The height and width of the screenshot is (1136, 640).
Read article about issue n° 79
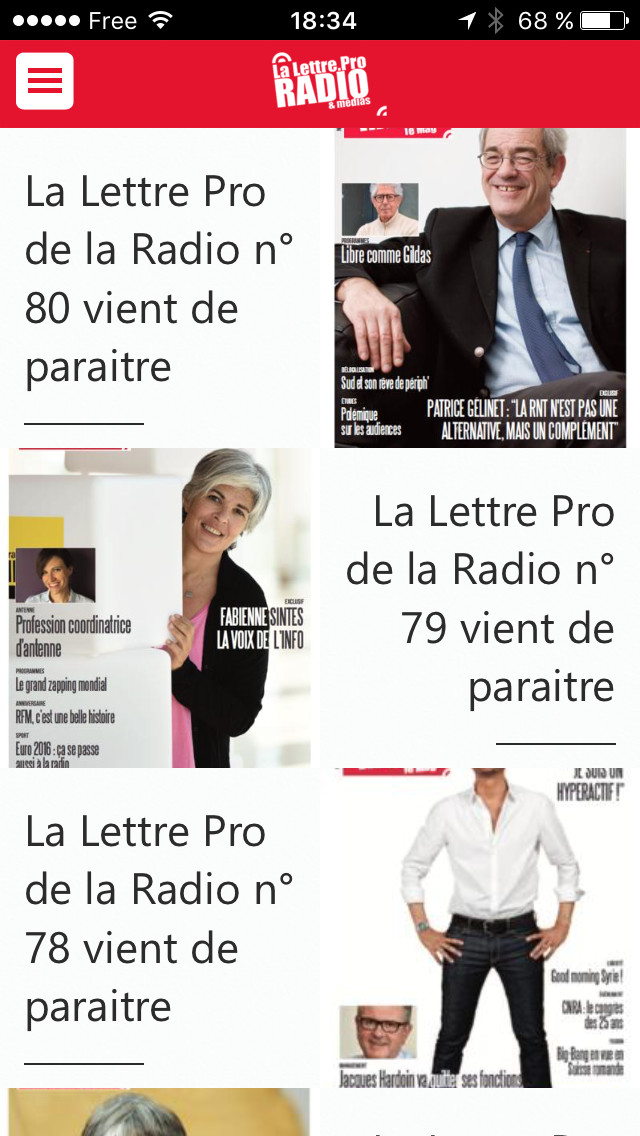click(x=480, y=599)
